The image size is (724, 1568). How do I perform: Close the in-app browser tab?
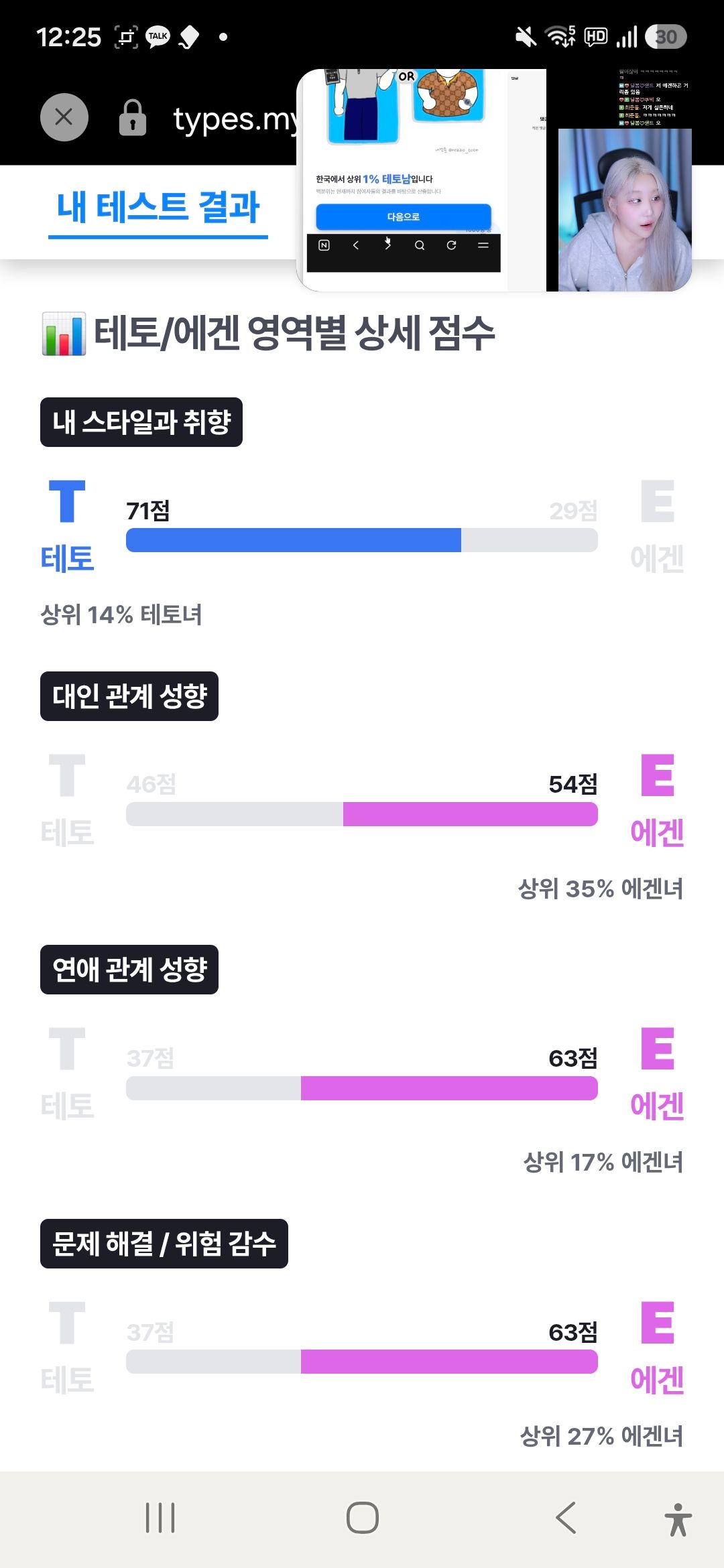point(64,117)
